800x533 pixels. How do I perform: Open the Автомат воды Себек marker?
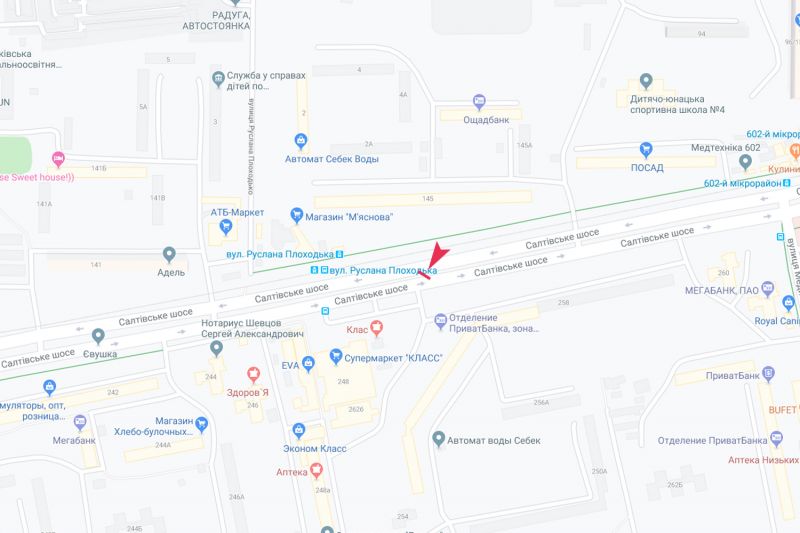pos(438,438)
